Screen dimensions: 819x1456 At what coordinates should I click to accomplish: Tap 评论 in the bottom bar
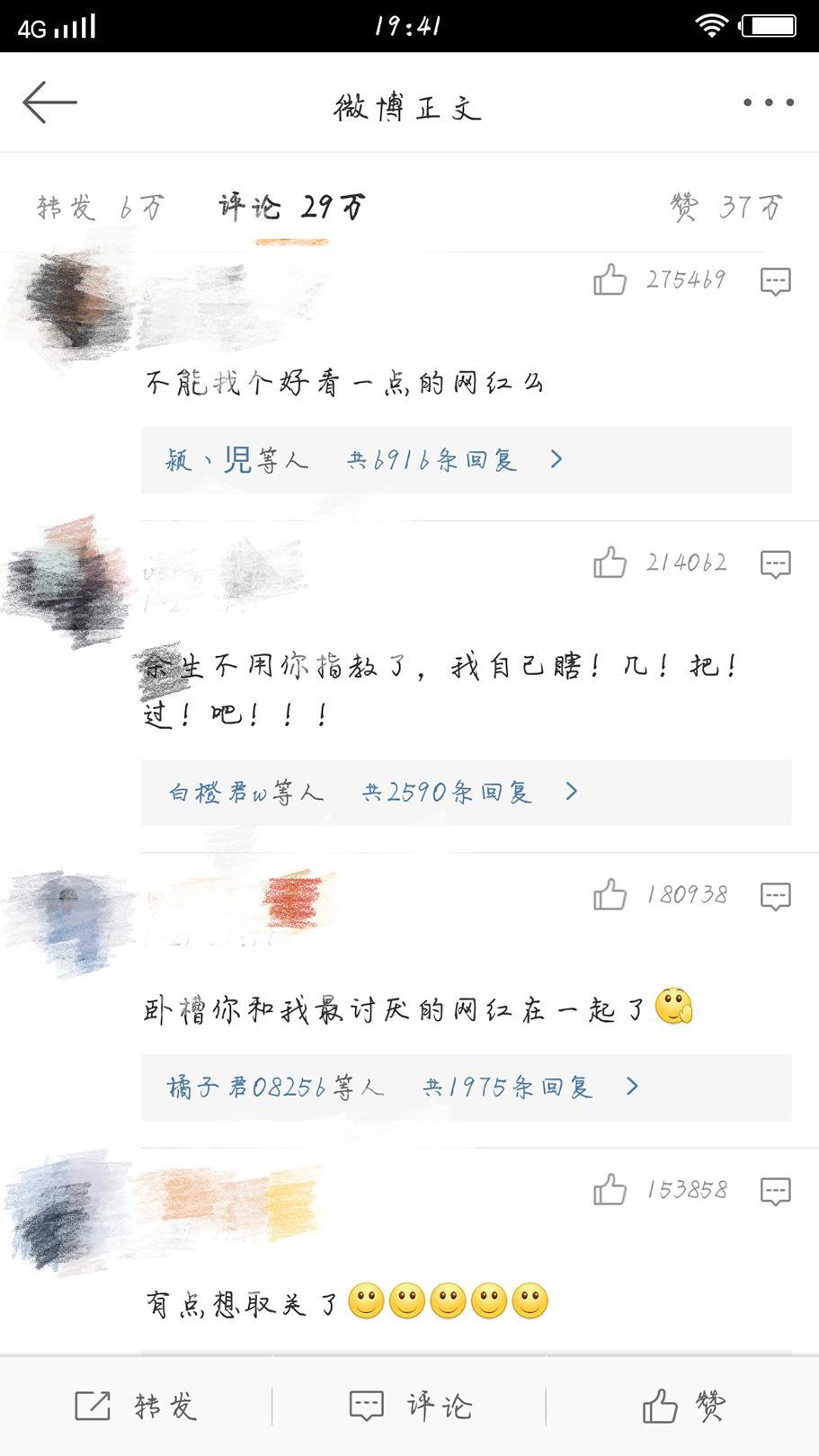click(410, 1406)
